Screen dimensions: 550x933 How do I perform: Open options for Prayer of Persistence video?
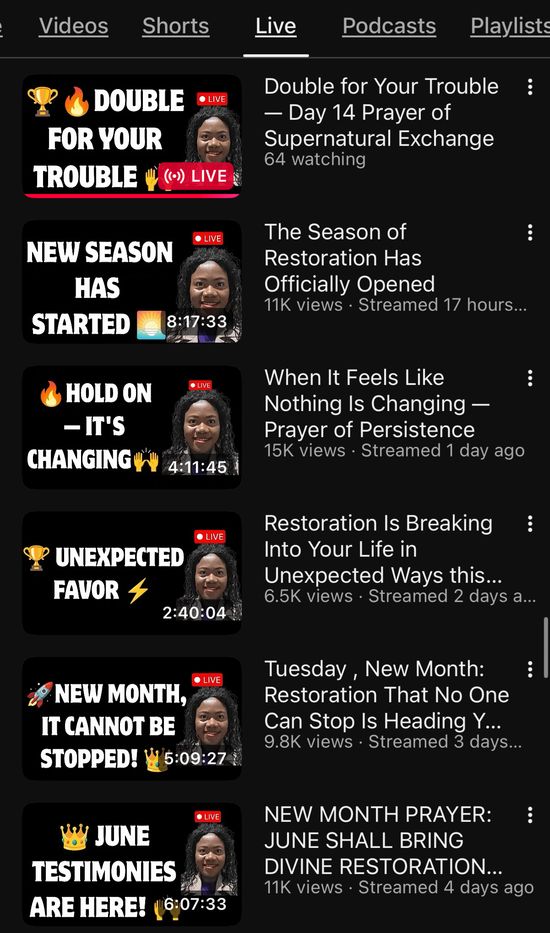(x=530, y=378)
